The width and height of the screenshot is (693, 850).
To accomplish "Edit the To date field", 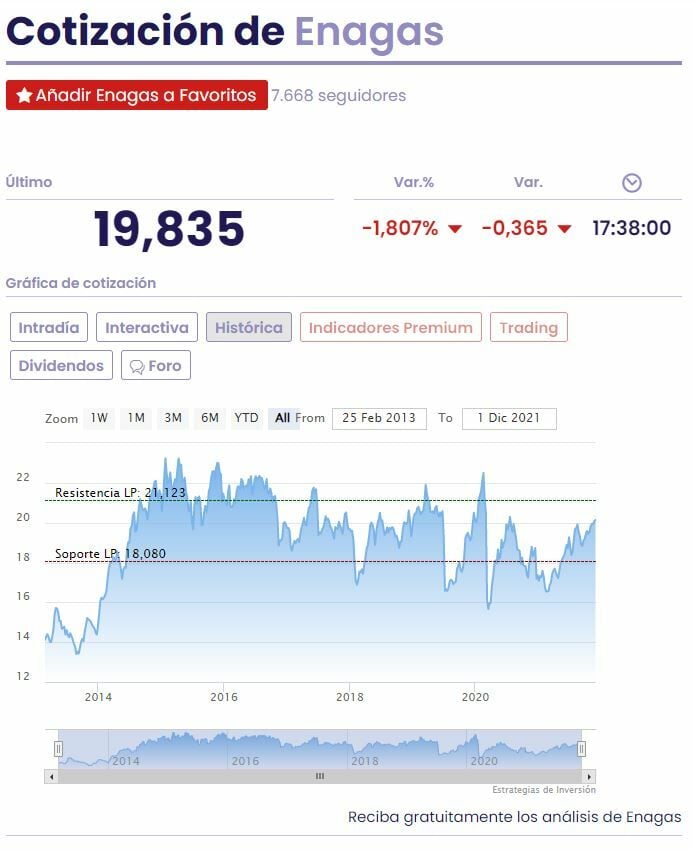I will coord(509,418).
